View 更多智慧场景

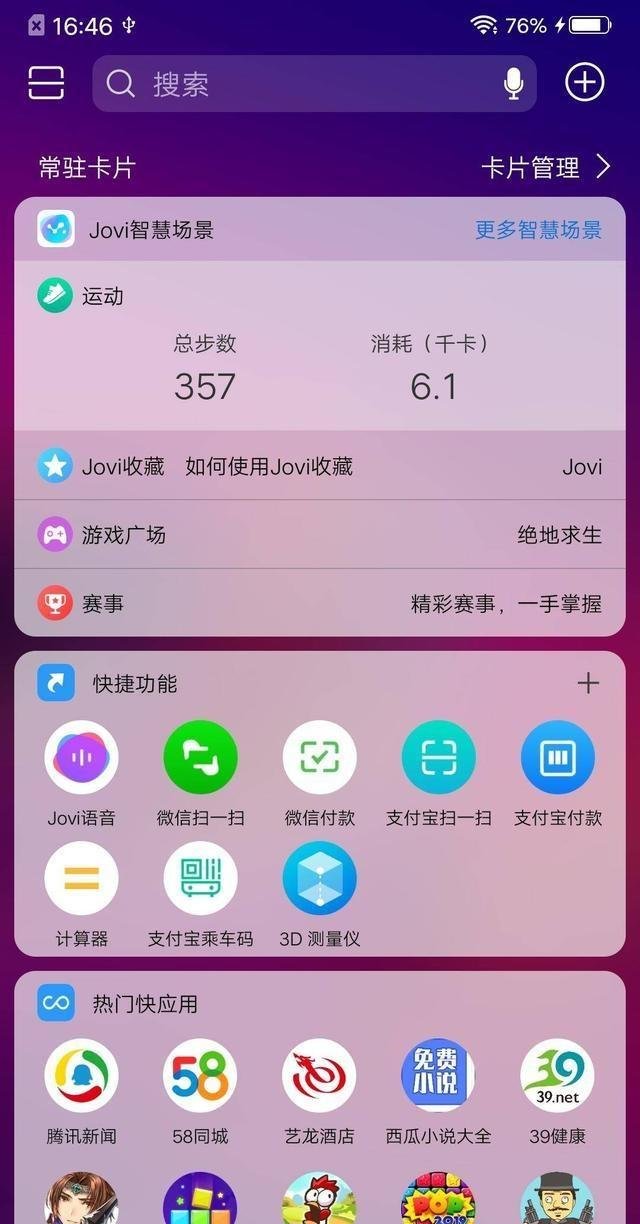click(538, 230)
